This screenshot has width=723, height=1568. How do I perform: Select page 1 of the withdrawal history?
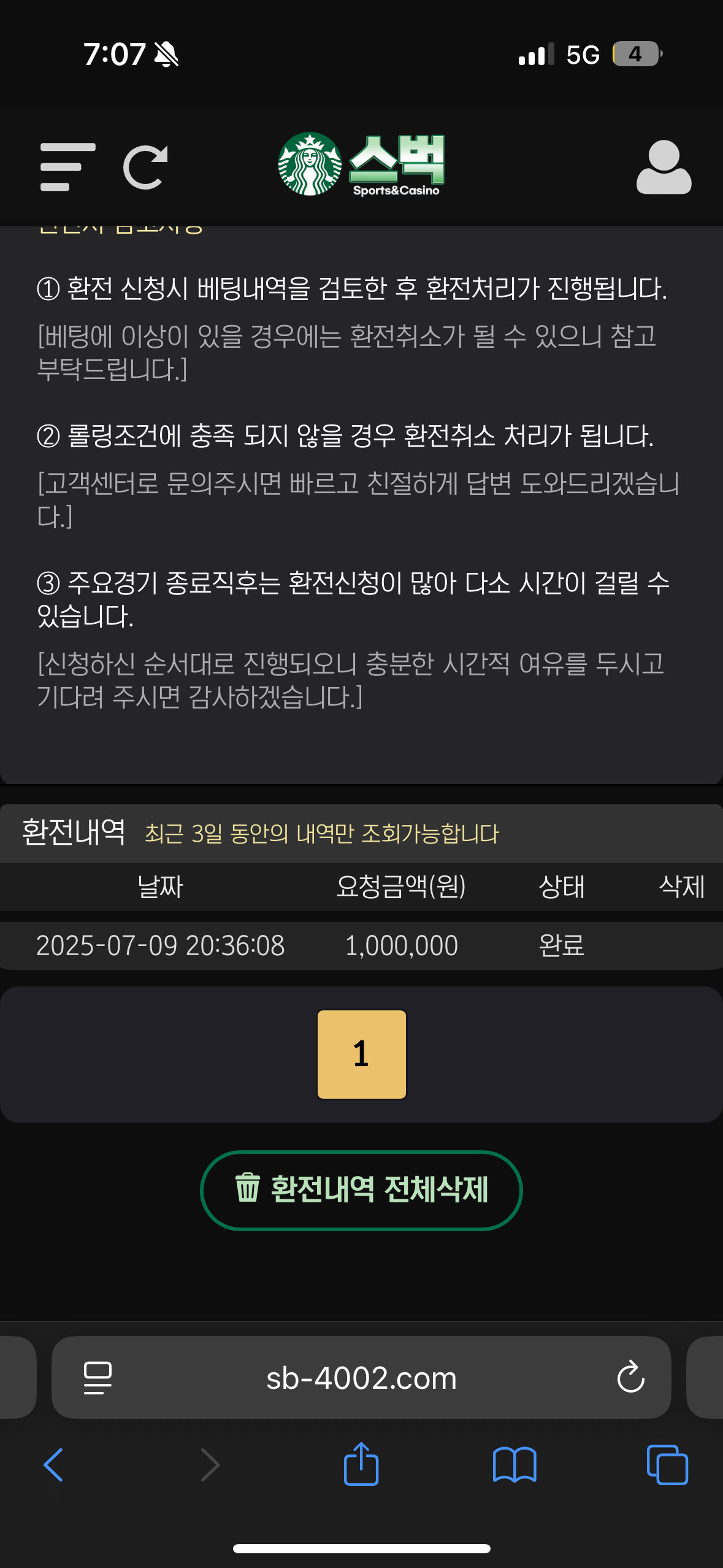point(361,1054)
